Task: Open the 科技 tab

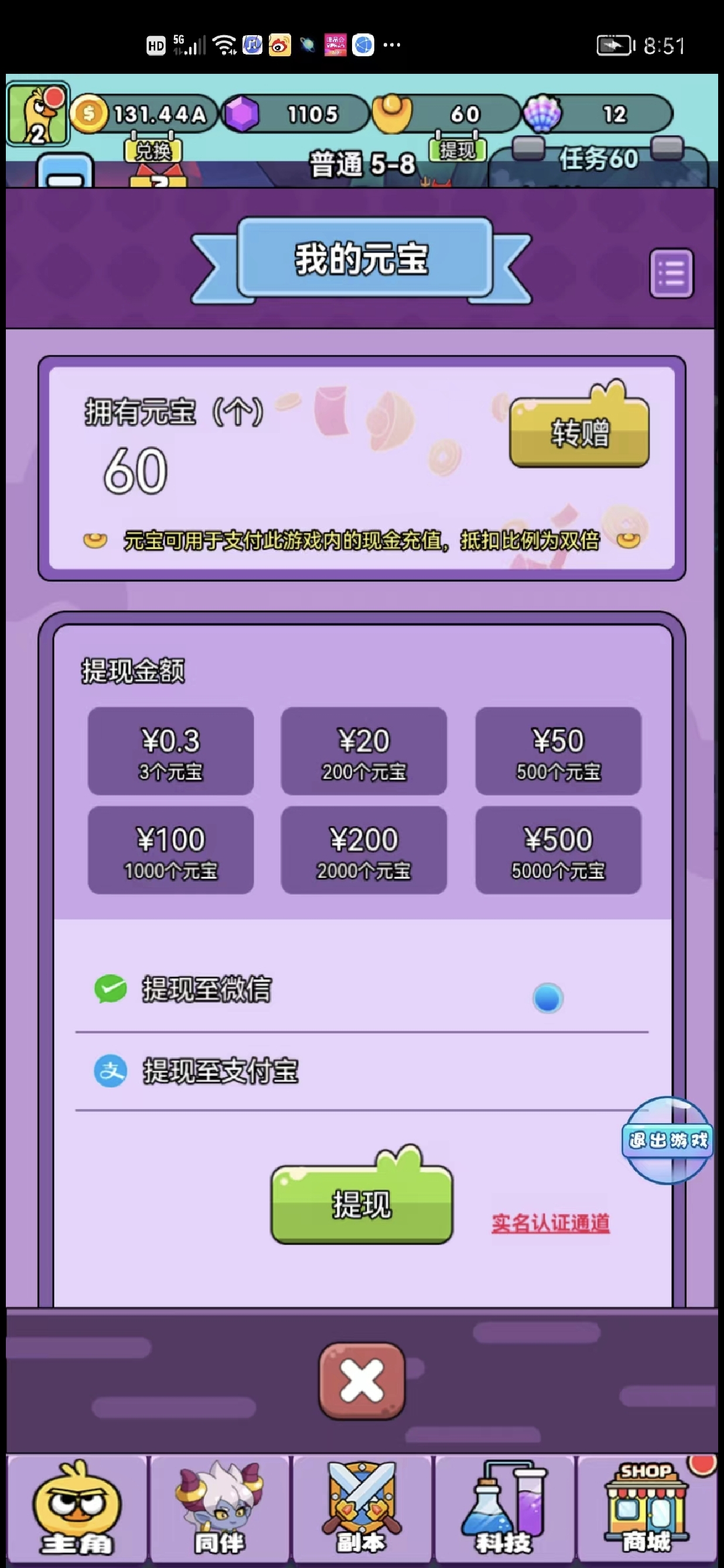Action: pyautogui.click(x=504, y=1508)
